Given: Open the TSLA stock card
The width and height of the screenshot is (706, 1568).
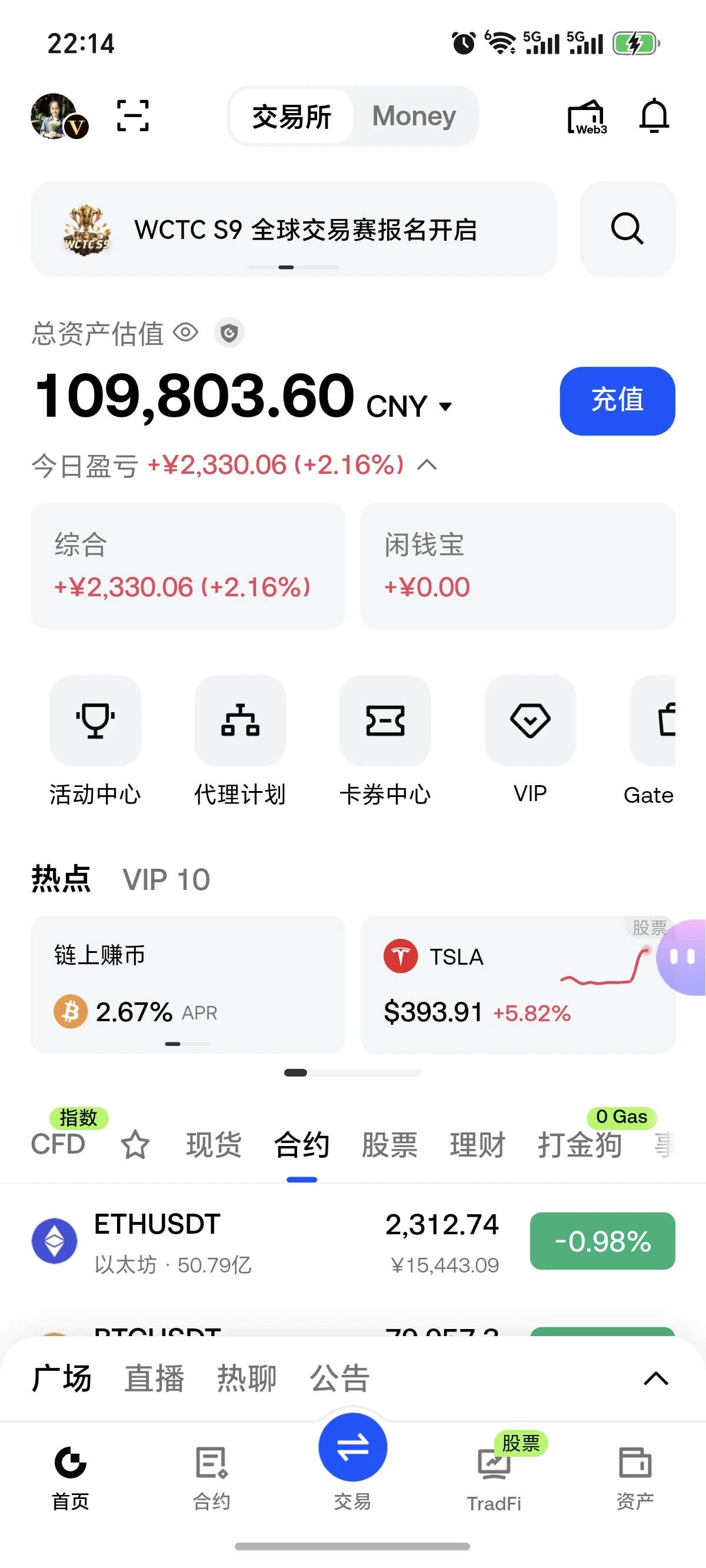Looking at the screenshot, I should click(x=518, y=984).
